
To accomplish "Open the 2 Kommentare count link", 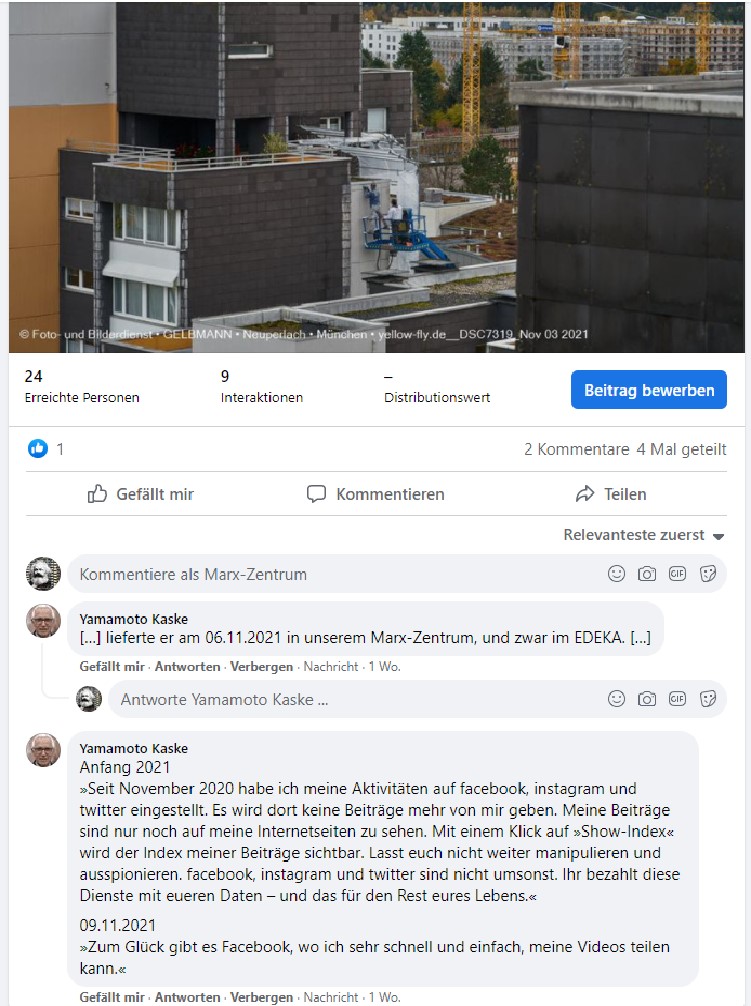I will (x=577, y=450).
